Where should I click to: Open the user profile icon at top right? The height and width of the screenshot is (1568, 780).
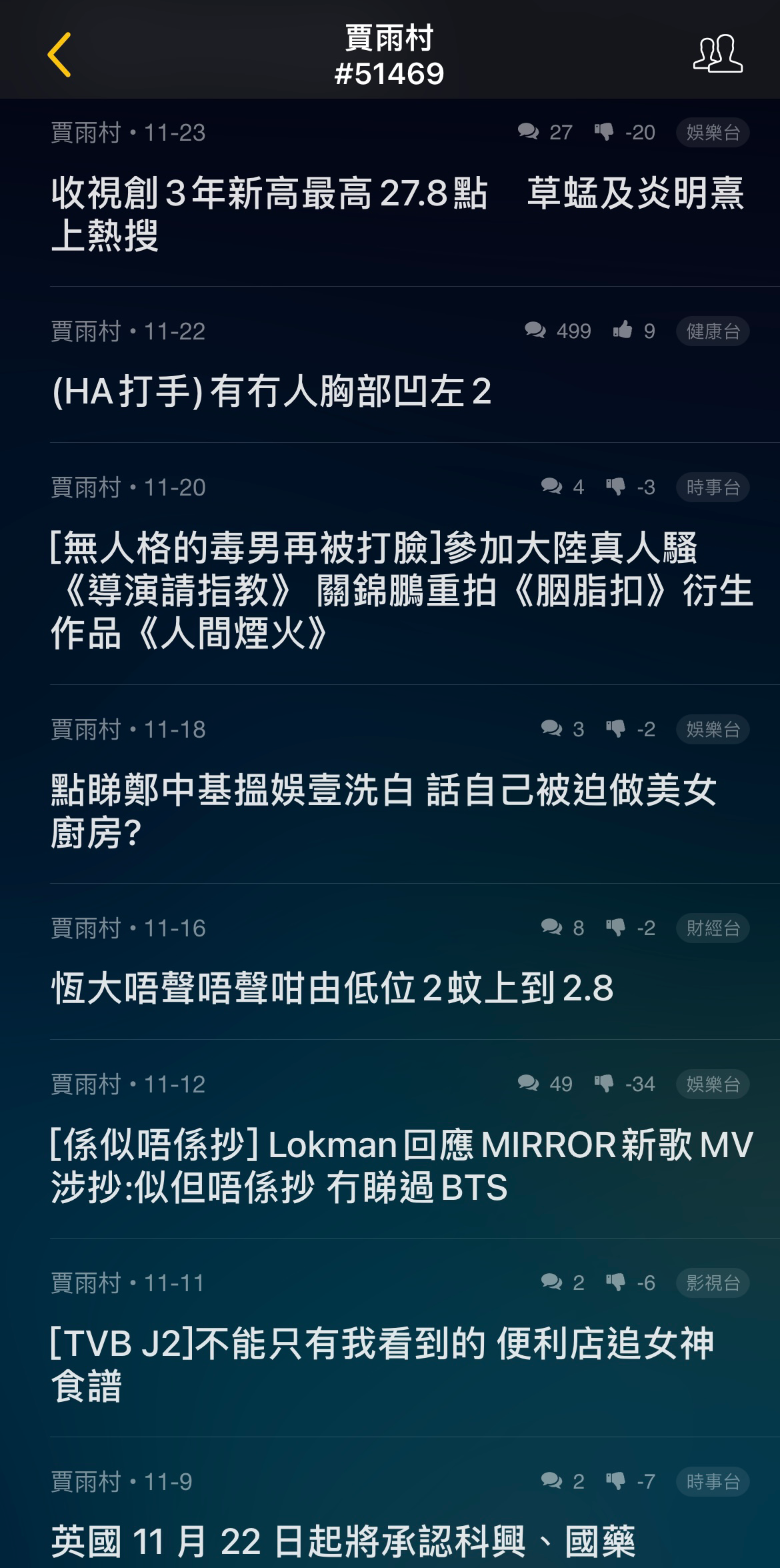pos(717,53)
